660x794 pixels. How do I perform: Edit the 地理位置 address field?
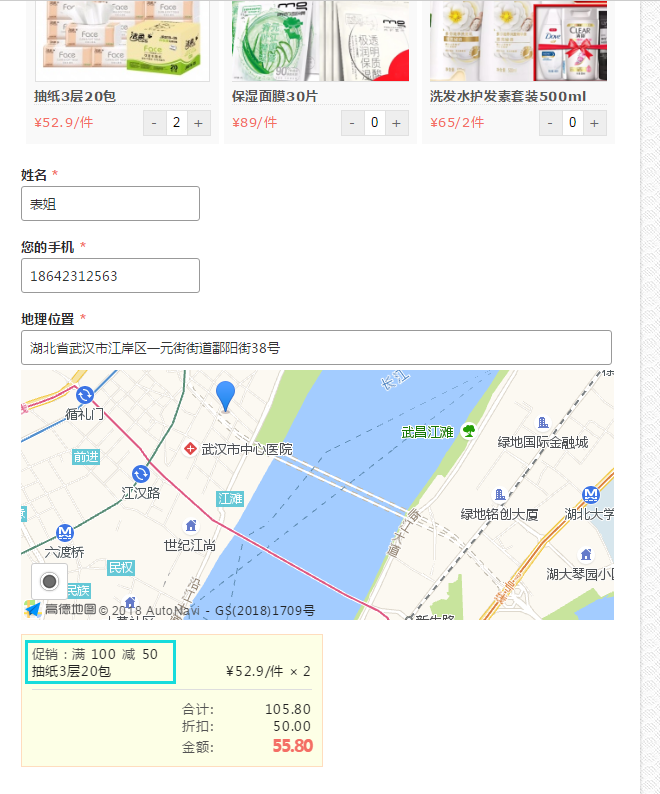[316, 348]
